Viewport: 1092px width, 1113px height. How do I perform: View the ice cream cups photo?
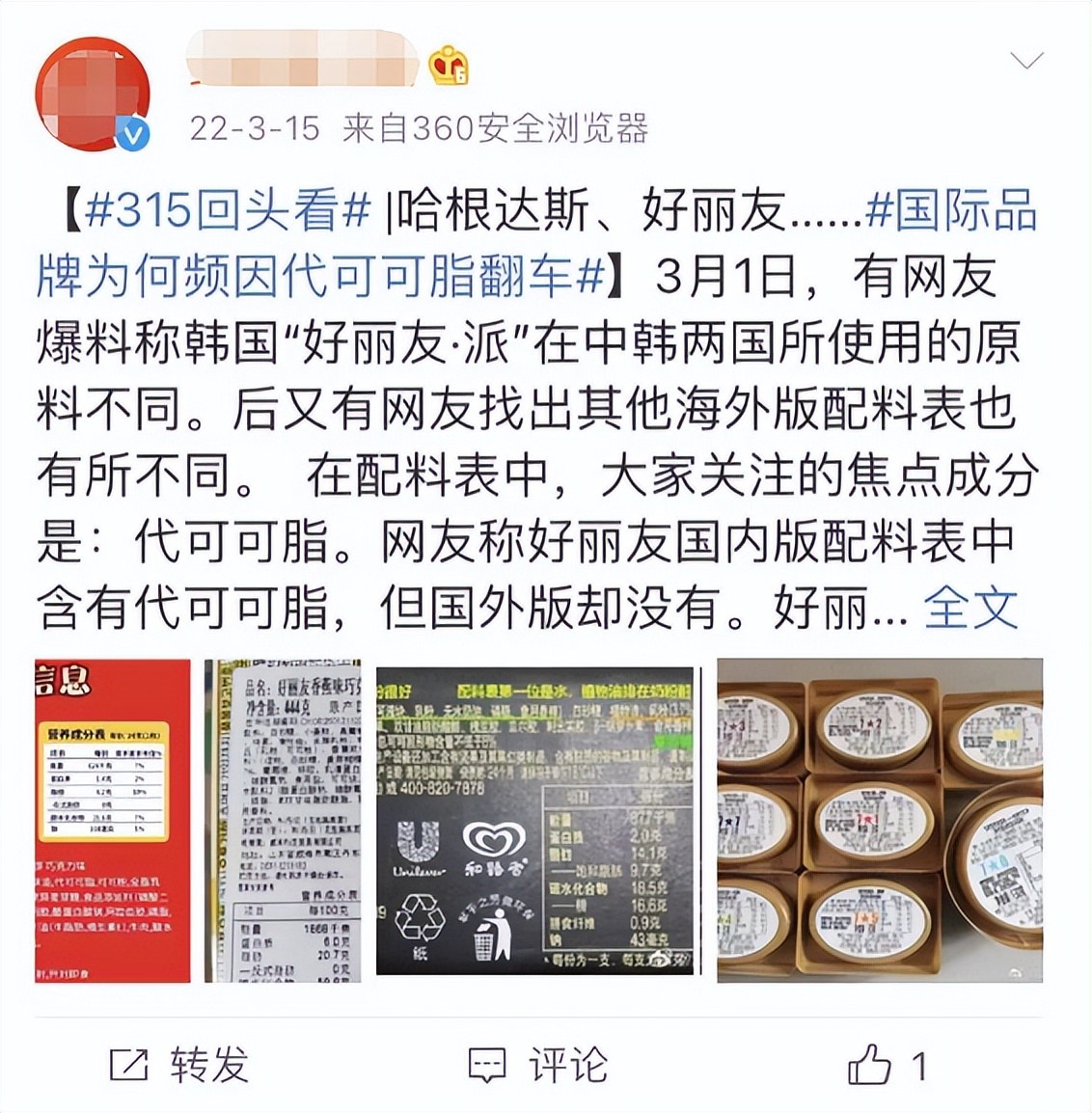pyautogui.click(x=879, y=821)
